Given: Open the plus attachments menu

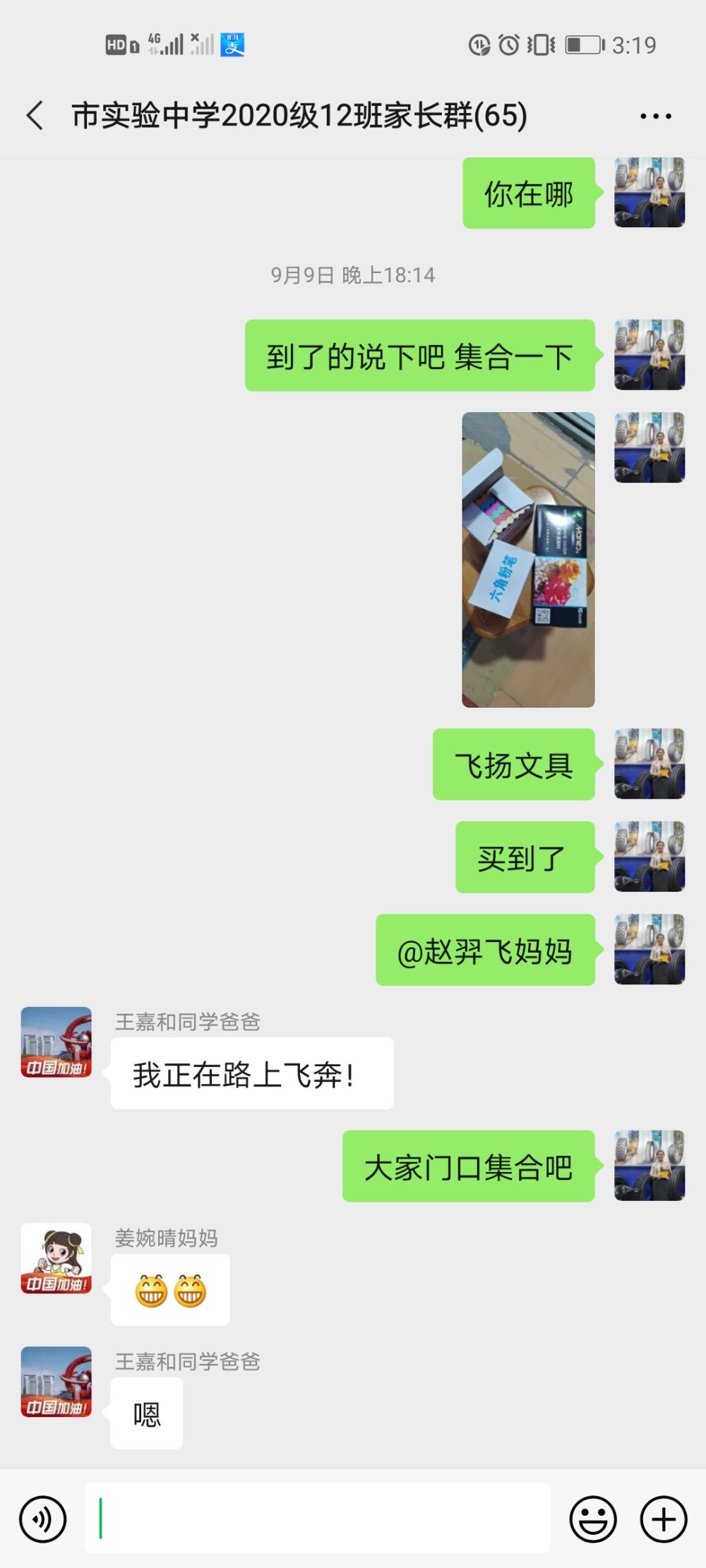Looking at the screenshot, I should (664, 1519).
